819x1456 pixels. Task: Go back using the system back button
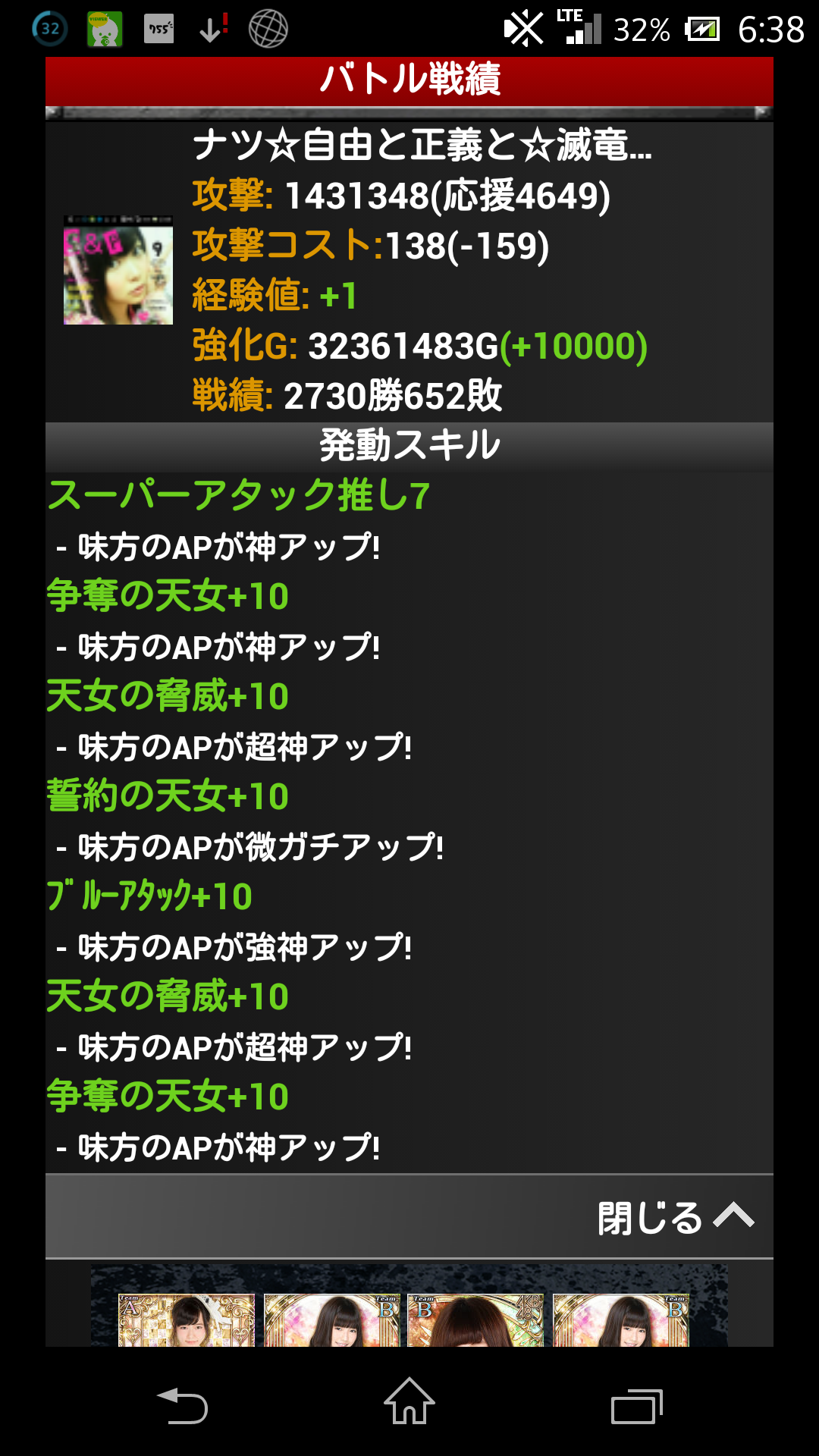[x=182, y=1406]
